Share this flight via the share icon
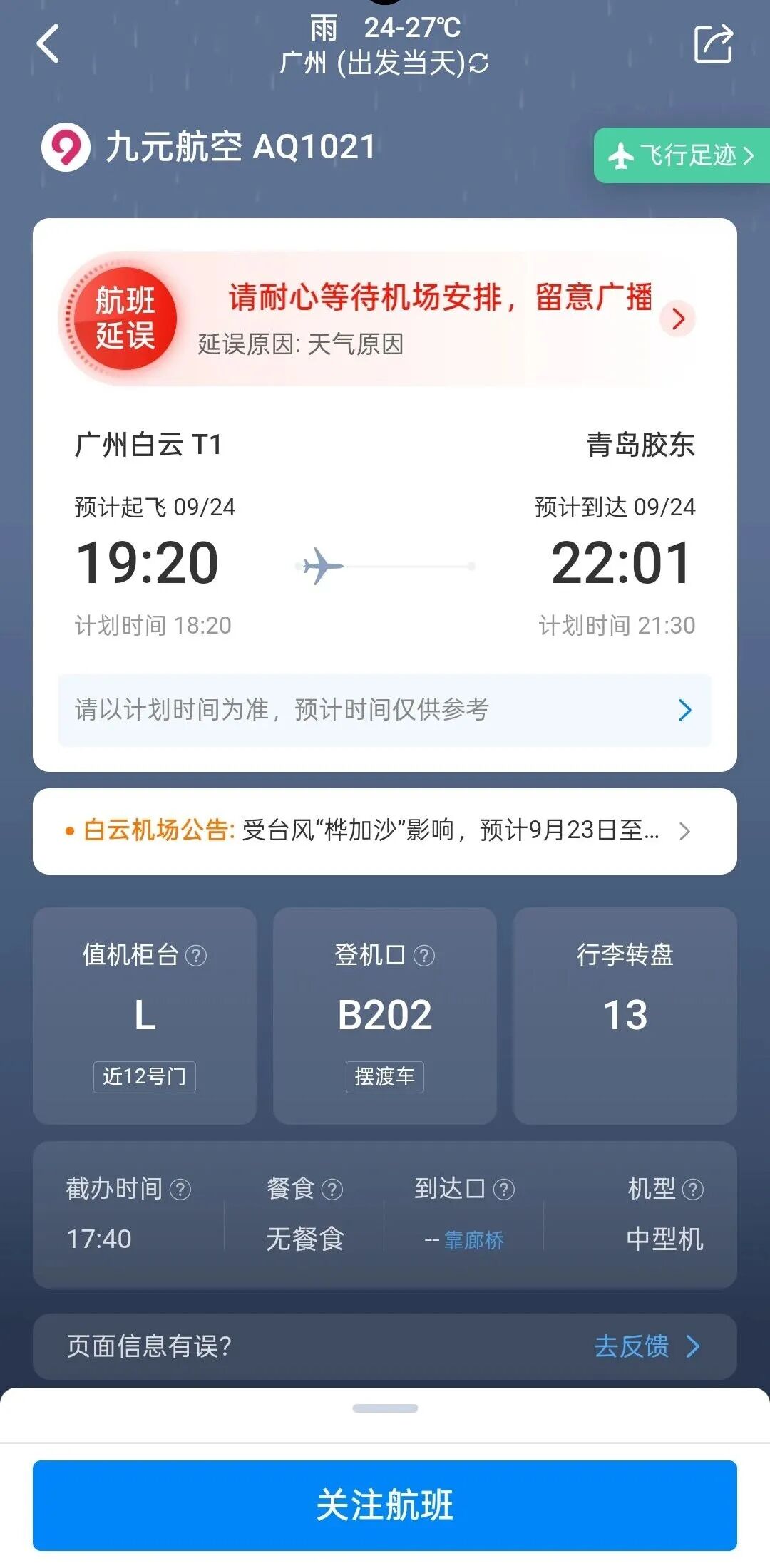The height and width of the screenshot is (1568, 770). (x=713, y=44)
